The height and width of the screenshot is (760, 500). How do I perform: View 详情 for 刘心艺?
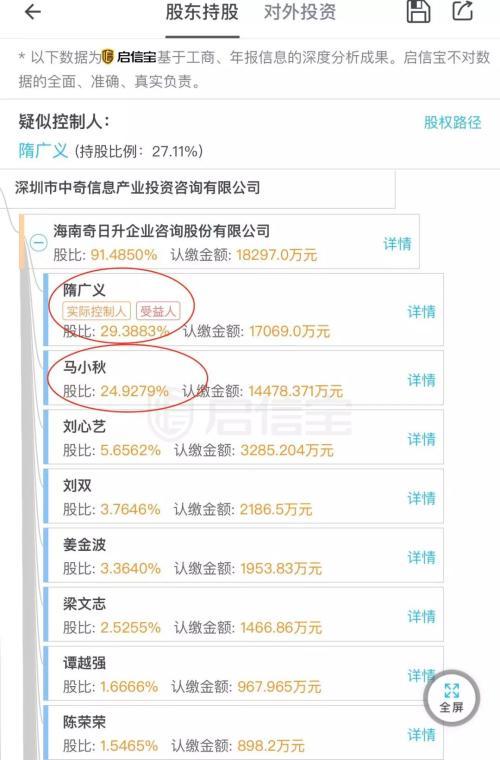point(422,439)
